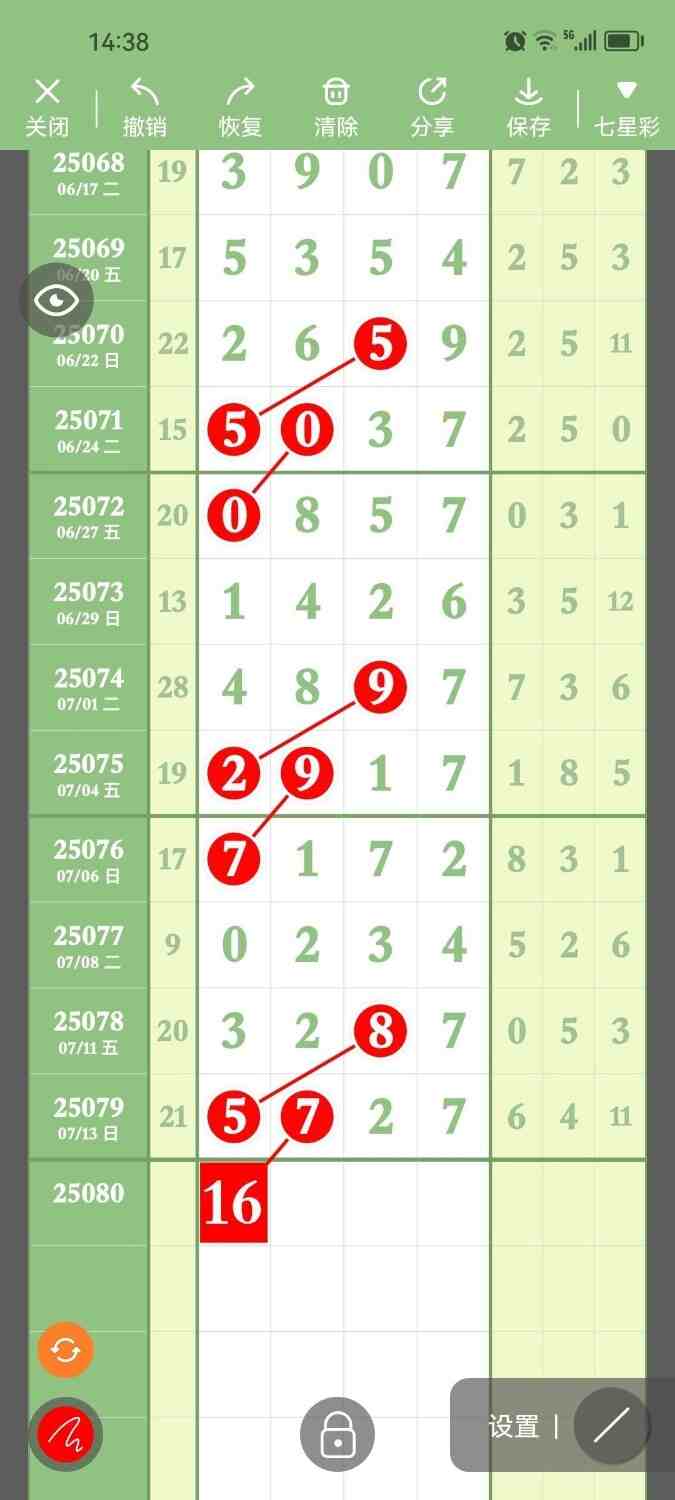675x1500 pixels.
Task: Clear all markings with 清除
Action: click(x=336, y=108)
